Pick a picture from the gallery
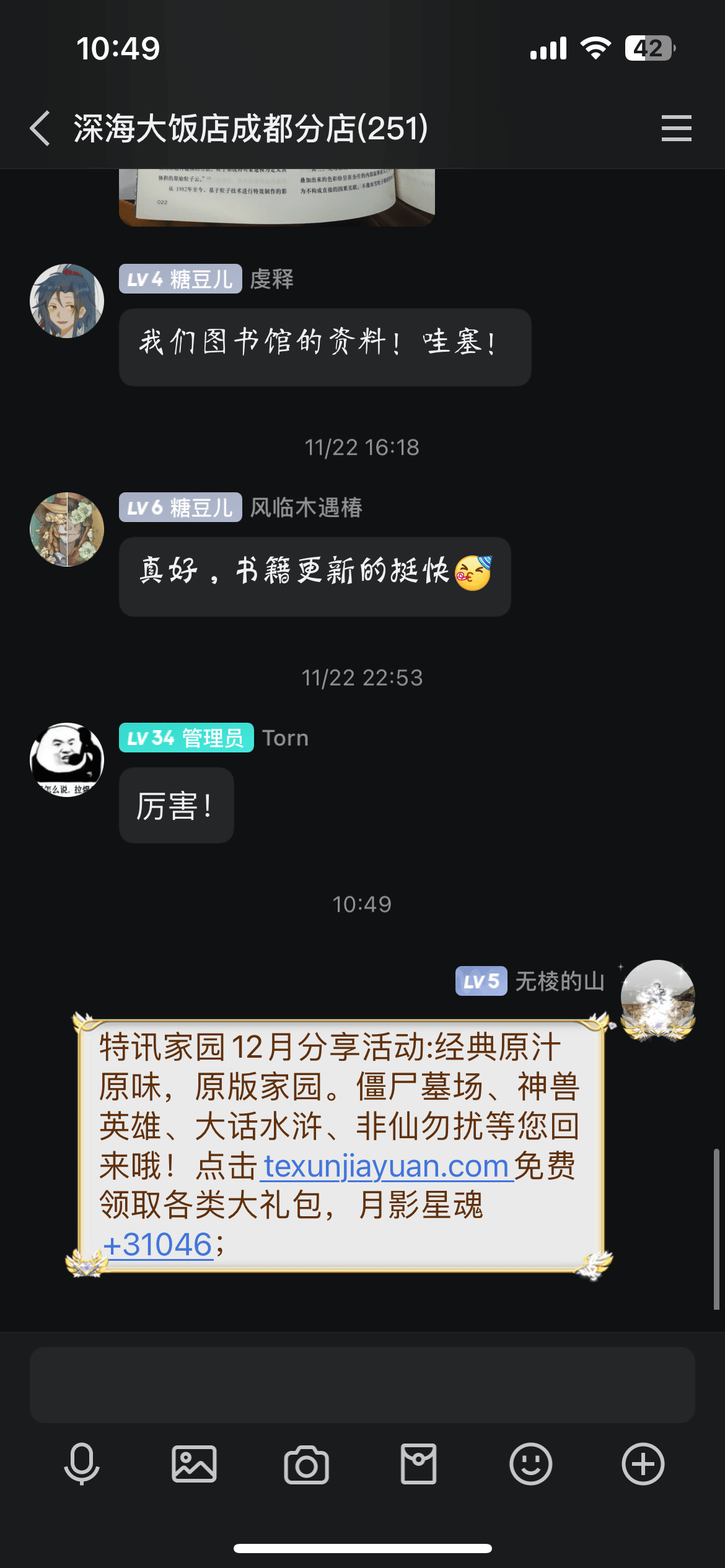Screen dimensions: 725x1568 pos(194,1464)
